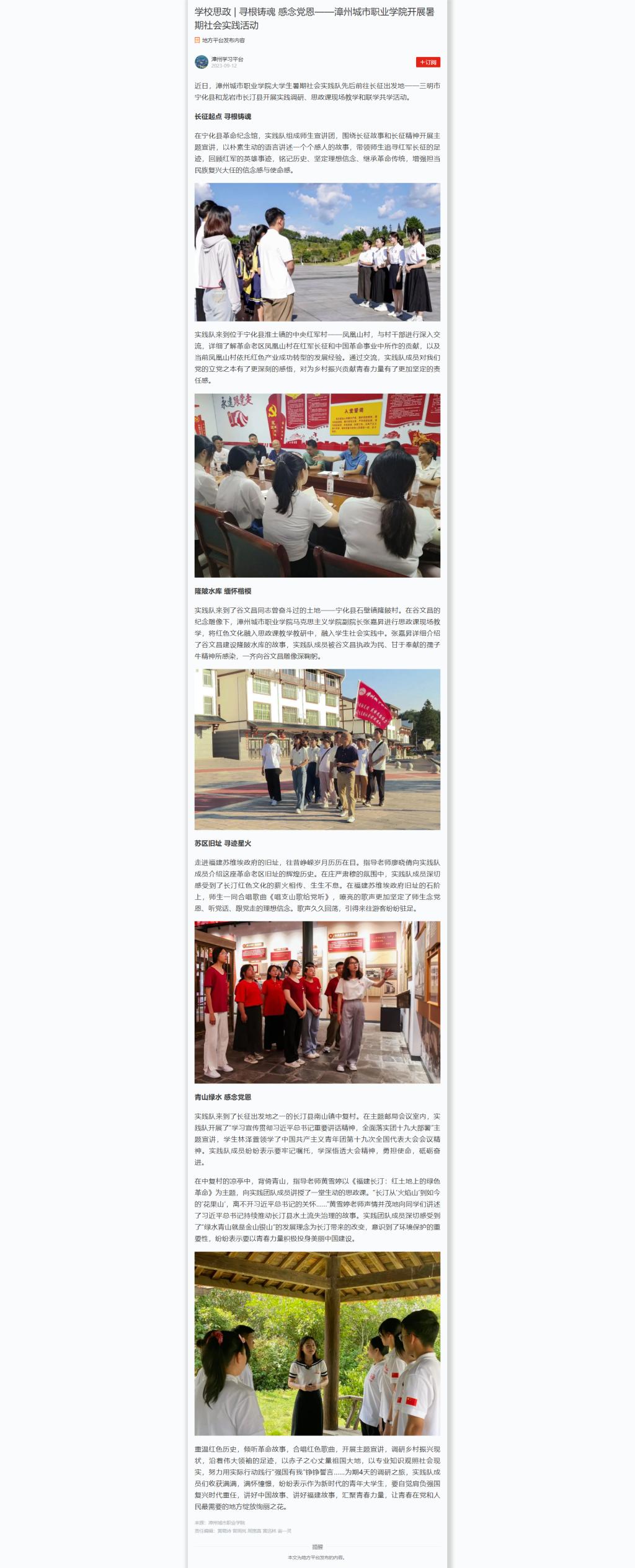The image size is (635, 1568).
Task: Open the museum photo with red-shirted students
Action: click(x=317, y=1002)
